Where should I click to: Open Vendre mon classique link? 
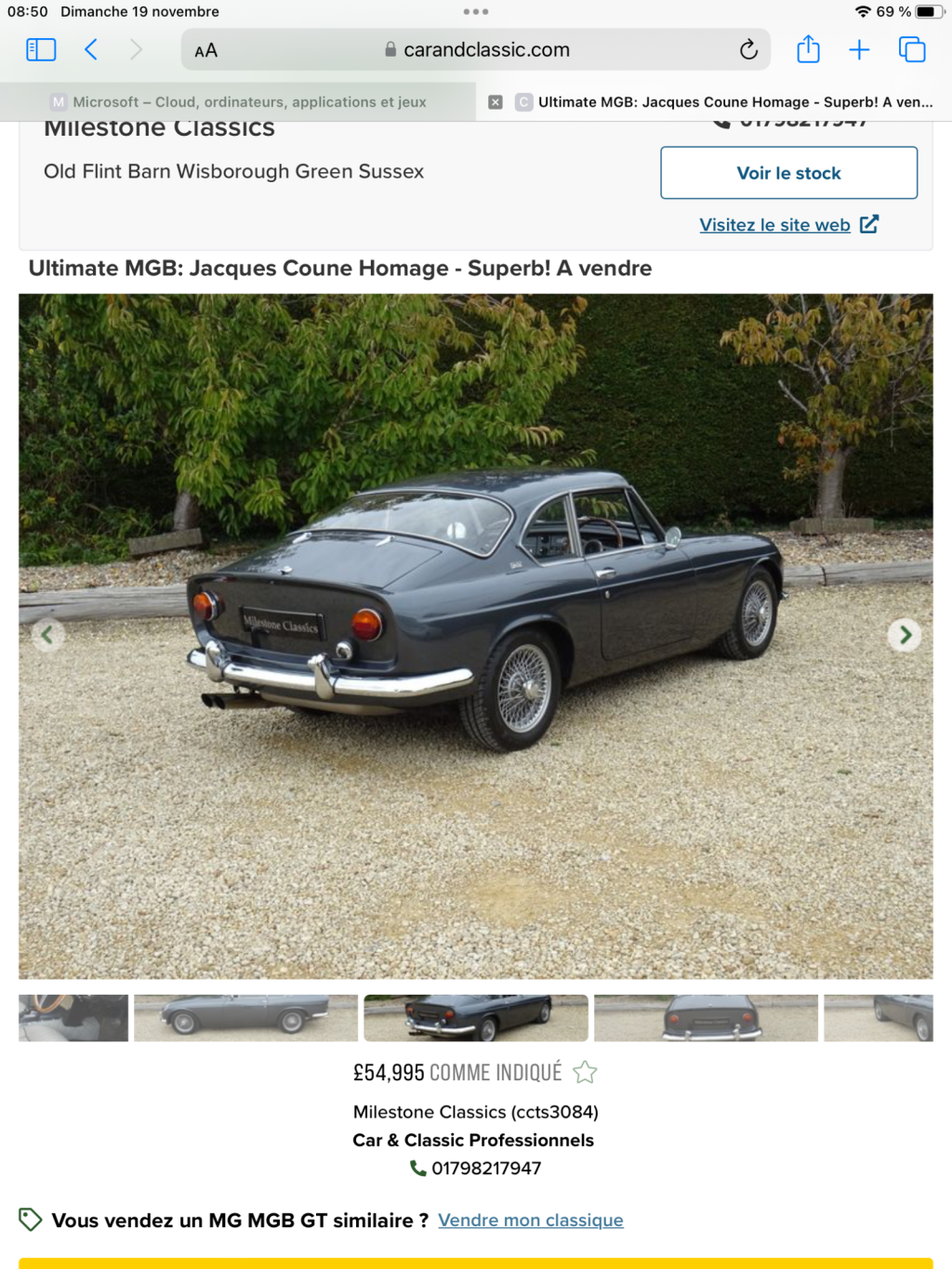tap(530, 1221)
